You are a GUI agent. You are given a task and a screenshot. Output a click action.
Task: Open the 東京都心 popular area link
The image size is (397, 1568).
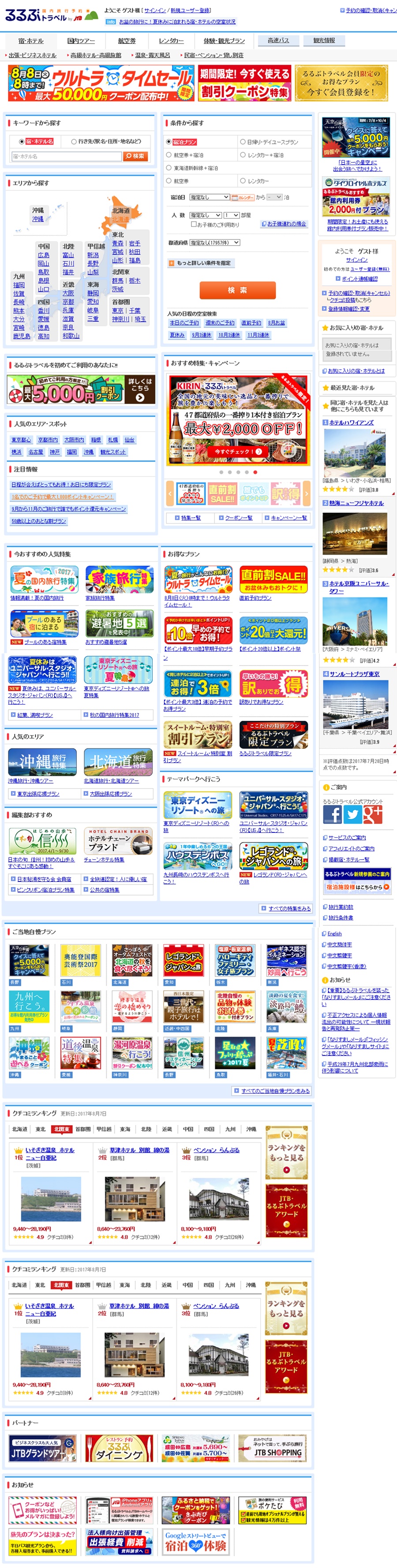(x=21, y=439)
